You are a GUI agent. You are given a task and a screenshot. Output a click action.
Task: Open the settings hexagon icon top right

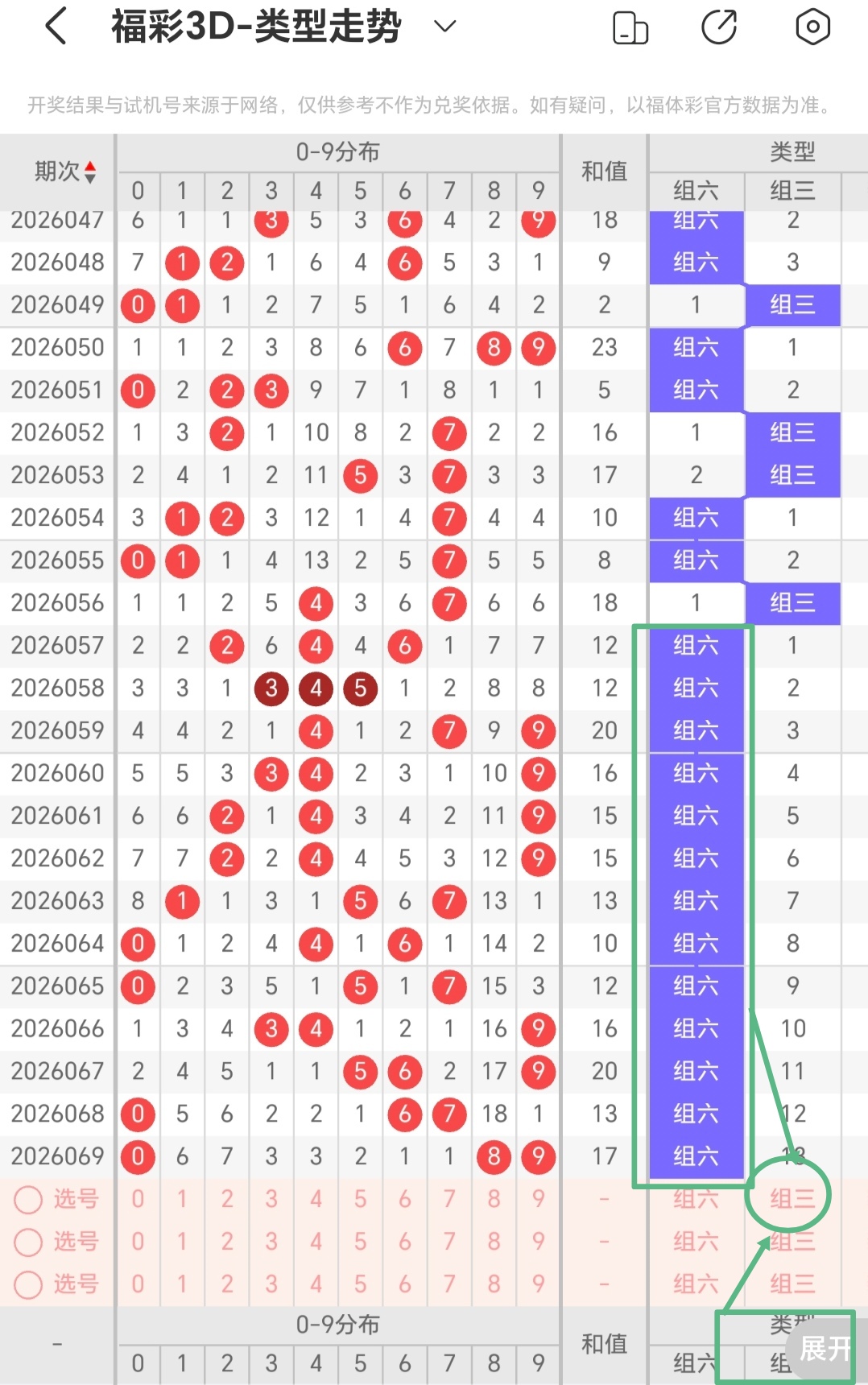812,27
